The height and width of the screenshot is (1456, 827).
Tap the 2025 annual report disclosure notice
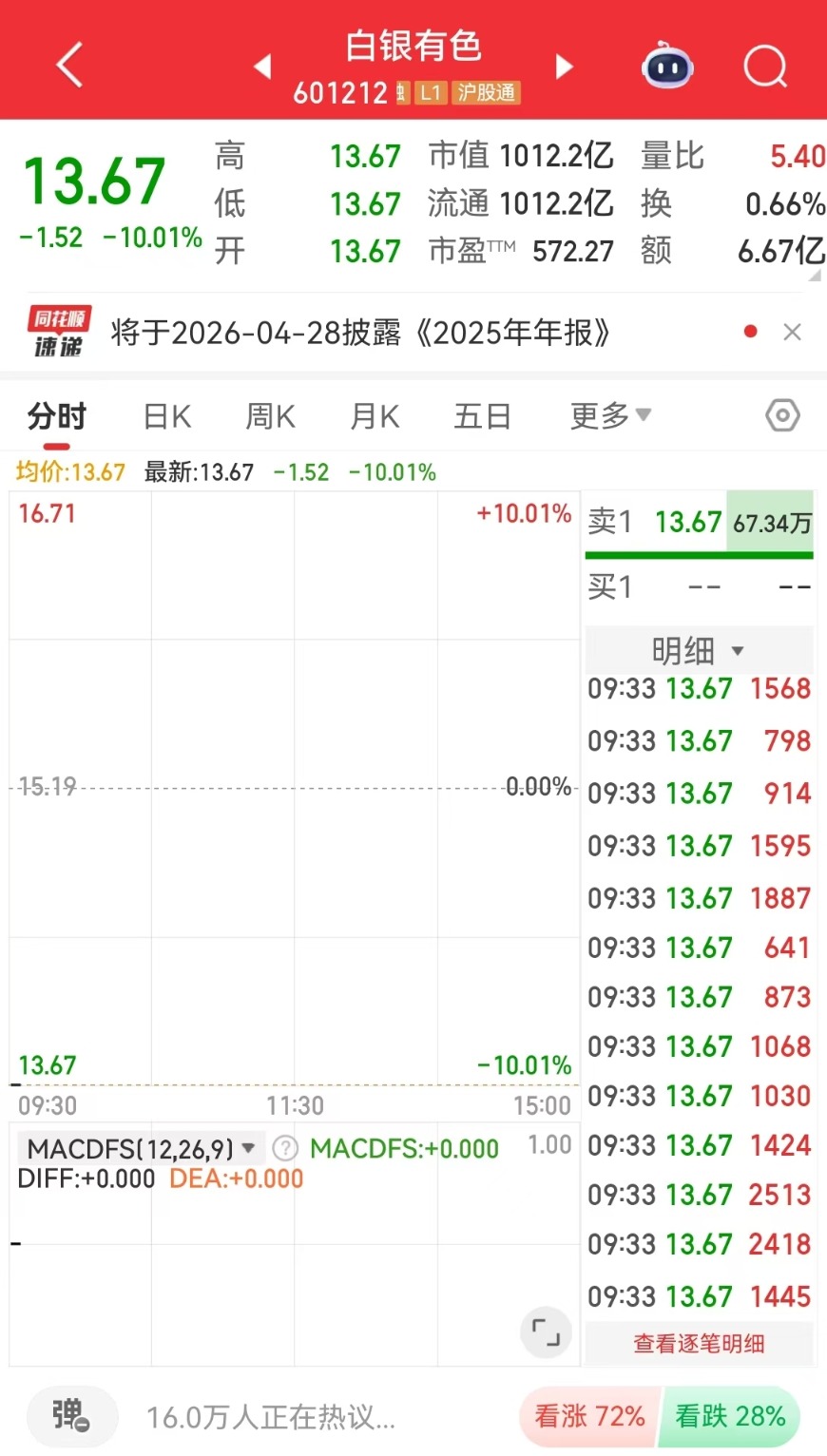(361, 334)
